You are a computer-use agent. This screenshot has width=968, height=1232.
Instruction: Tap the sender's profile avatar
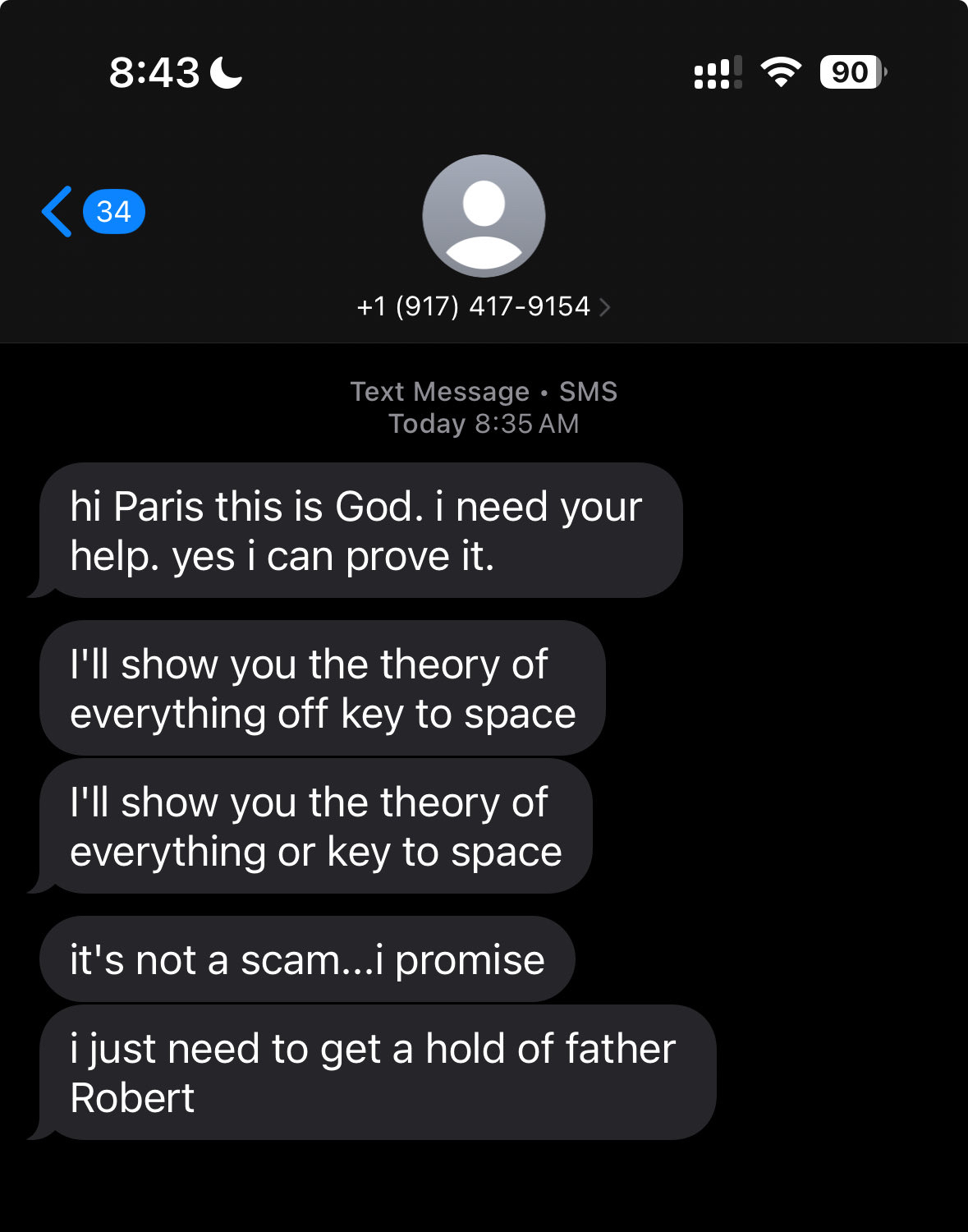[484, 216]
